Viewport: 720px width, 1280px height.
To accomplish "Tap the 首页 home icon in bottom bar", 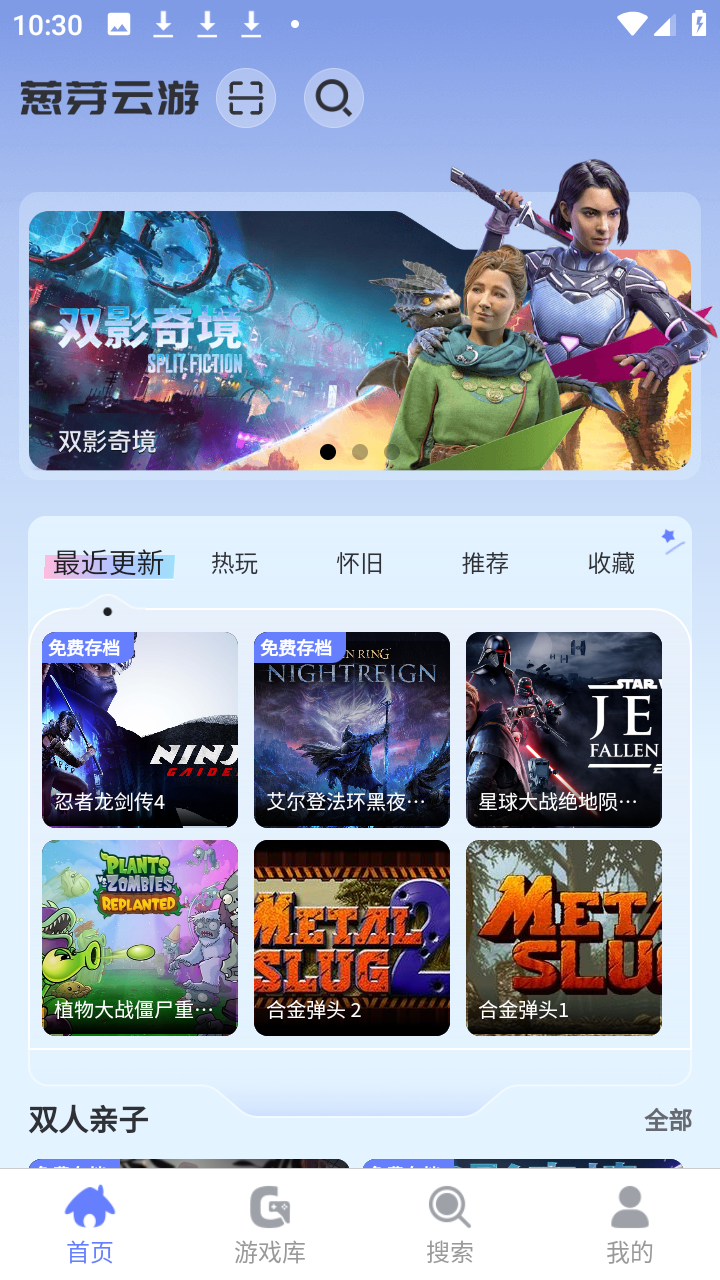I will pos(89,1205).
